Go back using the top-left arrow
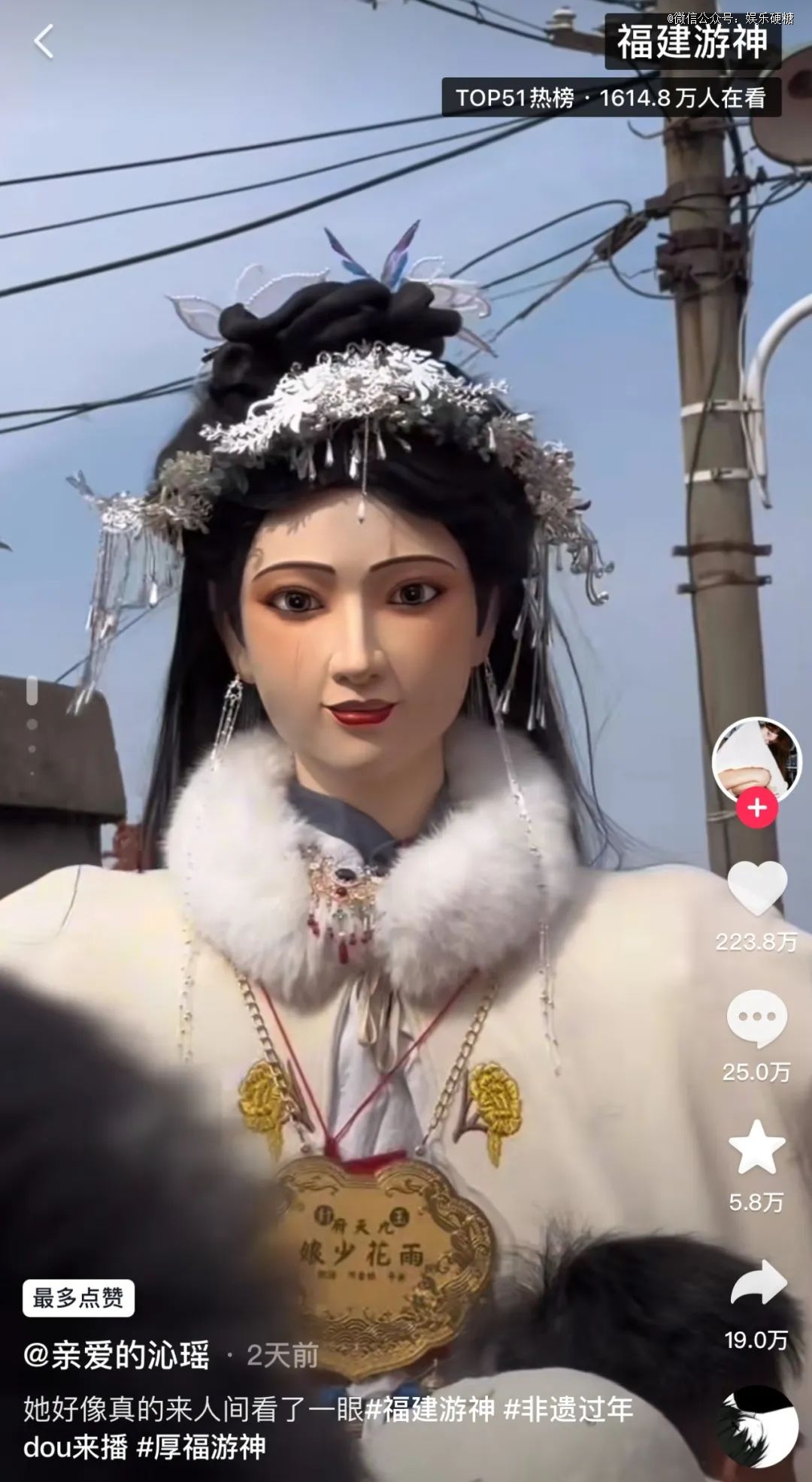 [44, 41]
